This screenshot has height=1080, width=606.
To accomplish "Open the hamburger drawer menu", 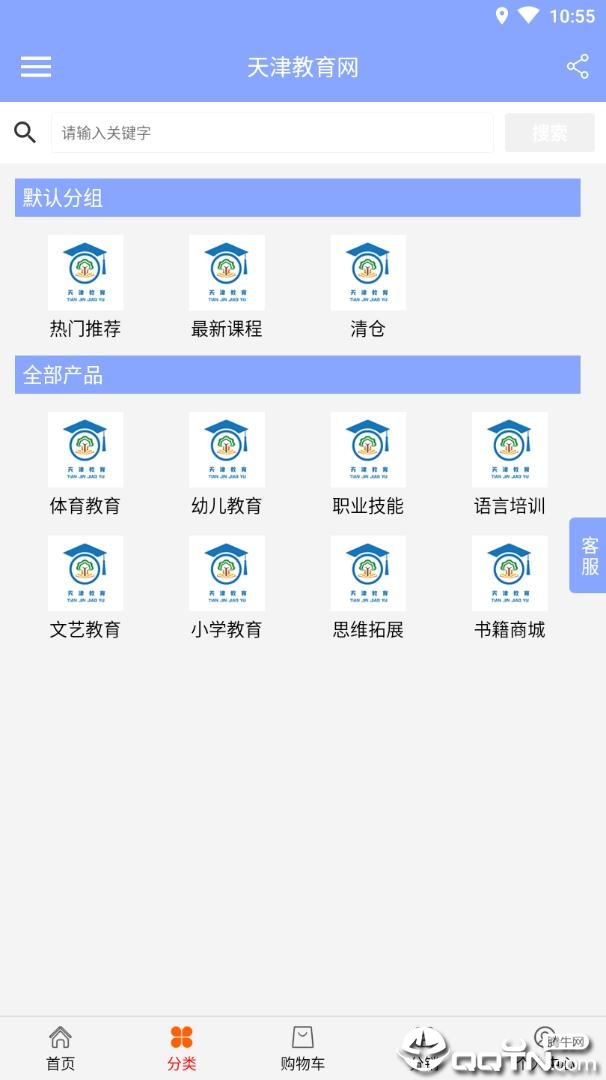I will coord(36,67).
